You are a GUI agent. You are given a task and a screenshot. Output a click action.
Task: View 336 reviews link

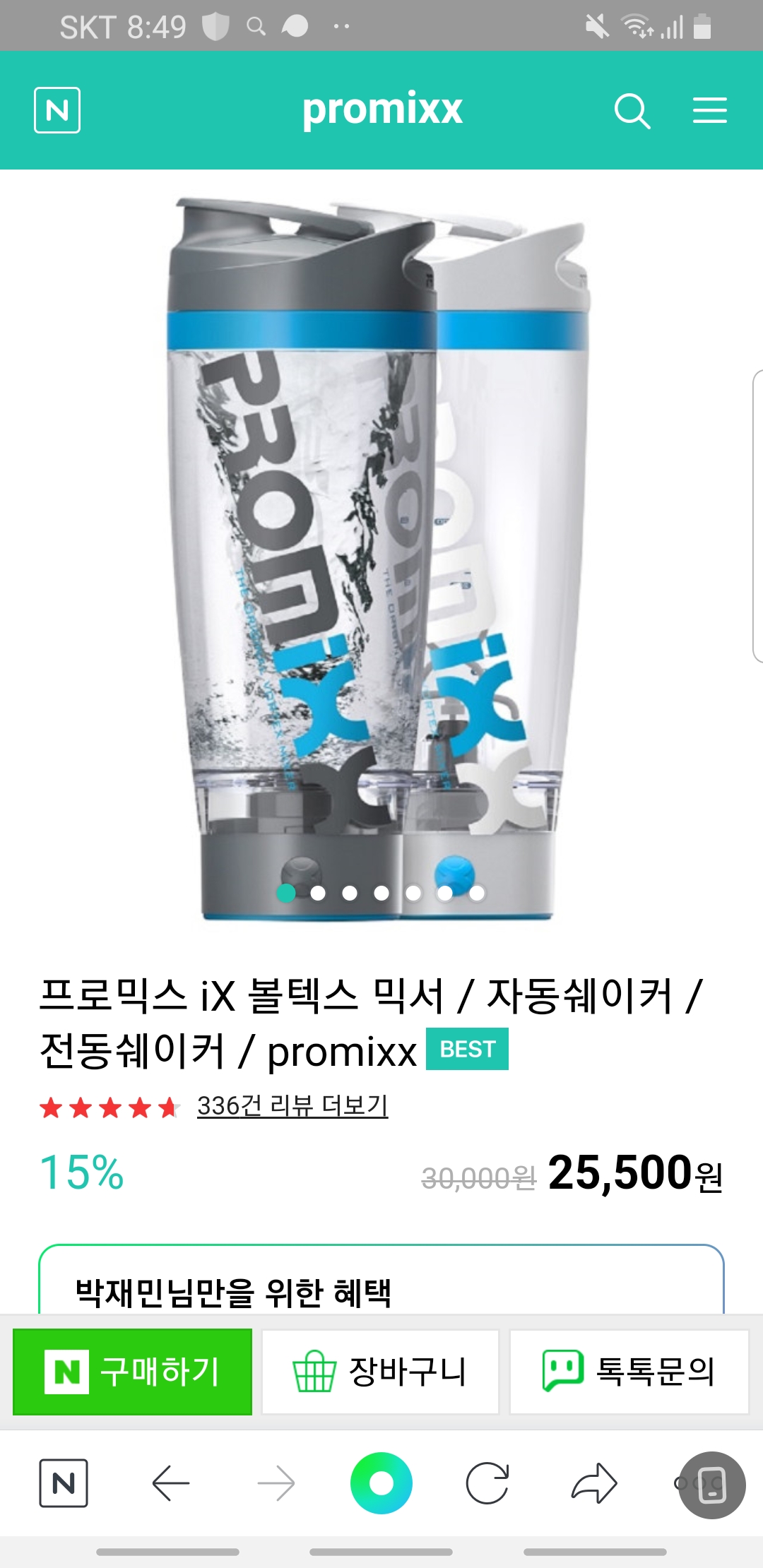coord(292,1105)
